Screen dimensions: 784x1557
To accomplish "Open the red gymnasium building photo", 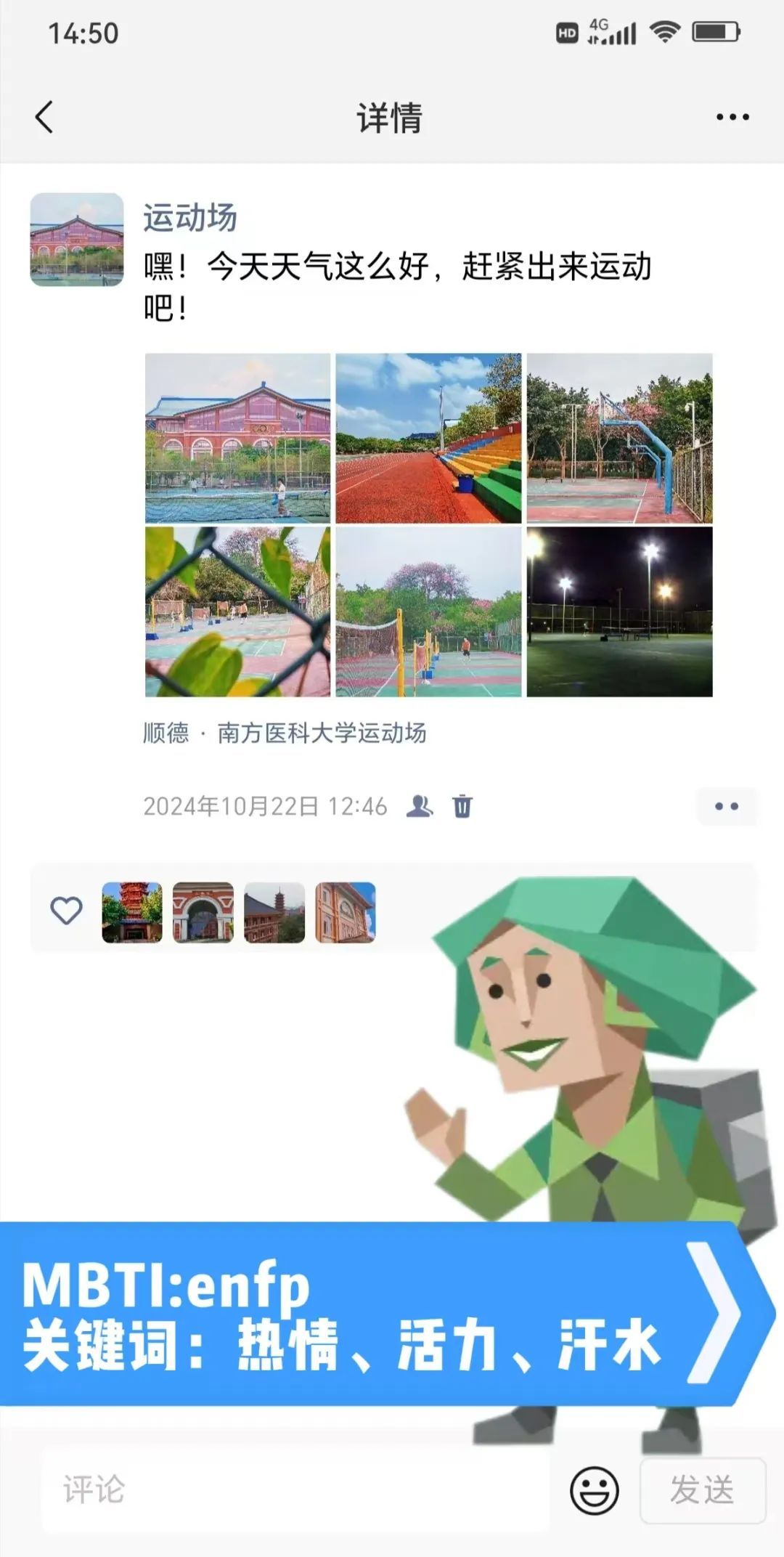I will click(x=237, y=438).
